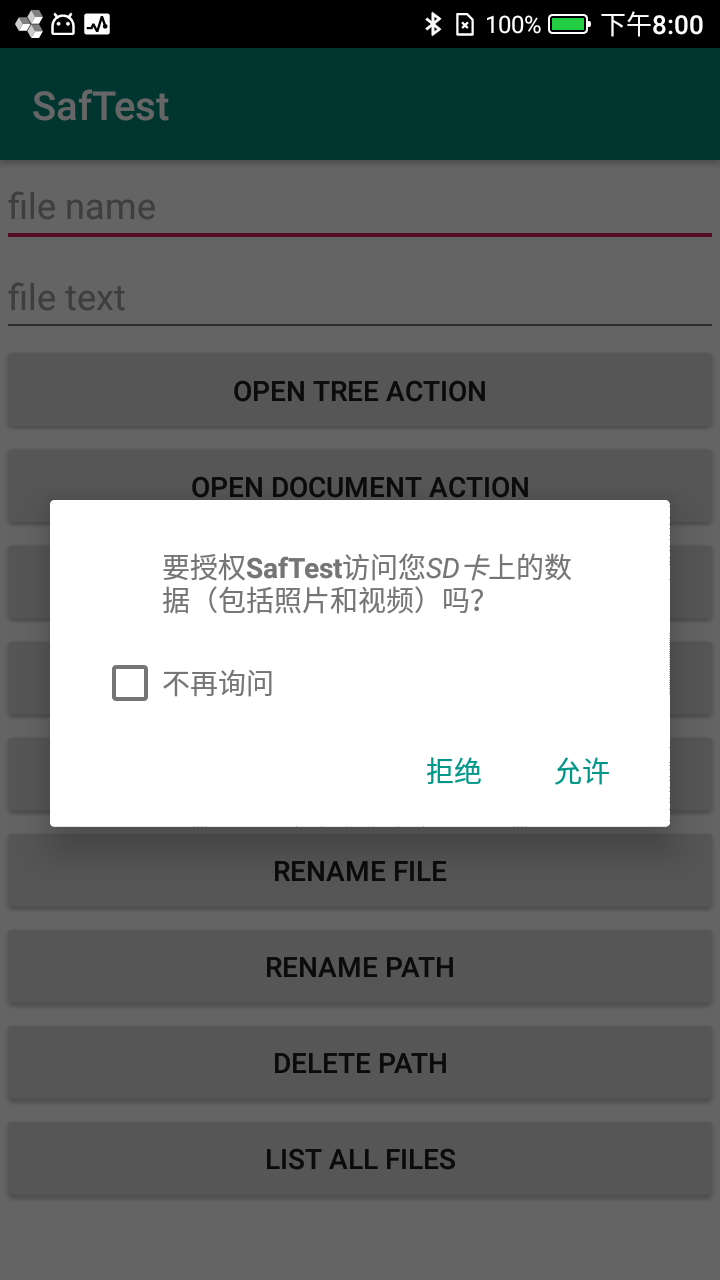This screenshot has width=720, height=1280.
Task: Click the Android robot notification icon
Action: (x=62, y=22)
